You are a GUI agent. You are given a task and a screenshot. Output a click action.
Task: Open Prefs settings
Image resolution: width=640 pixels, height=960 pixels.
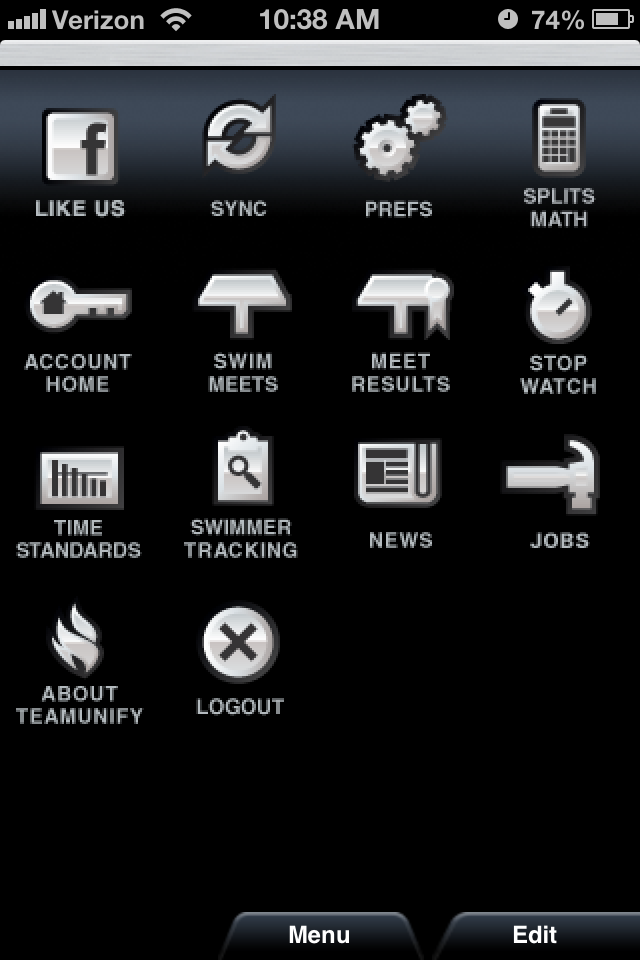click(x=399, y=142)
